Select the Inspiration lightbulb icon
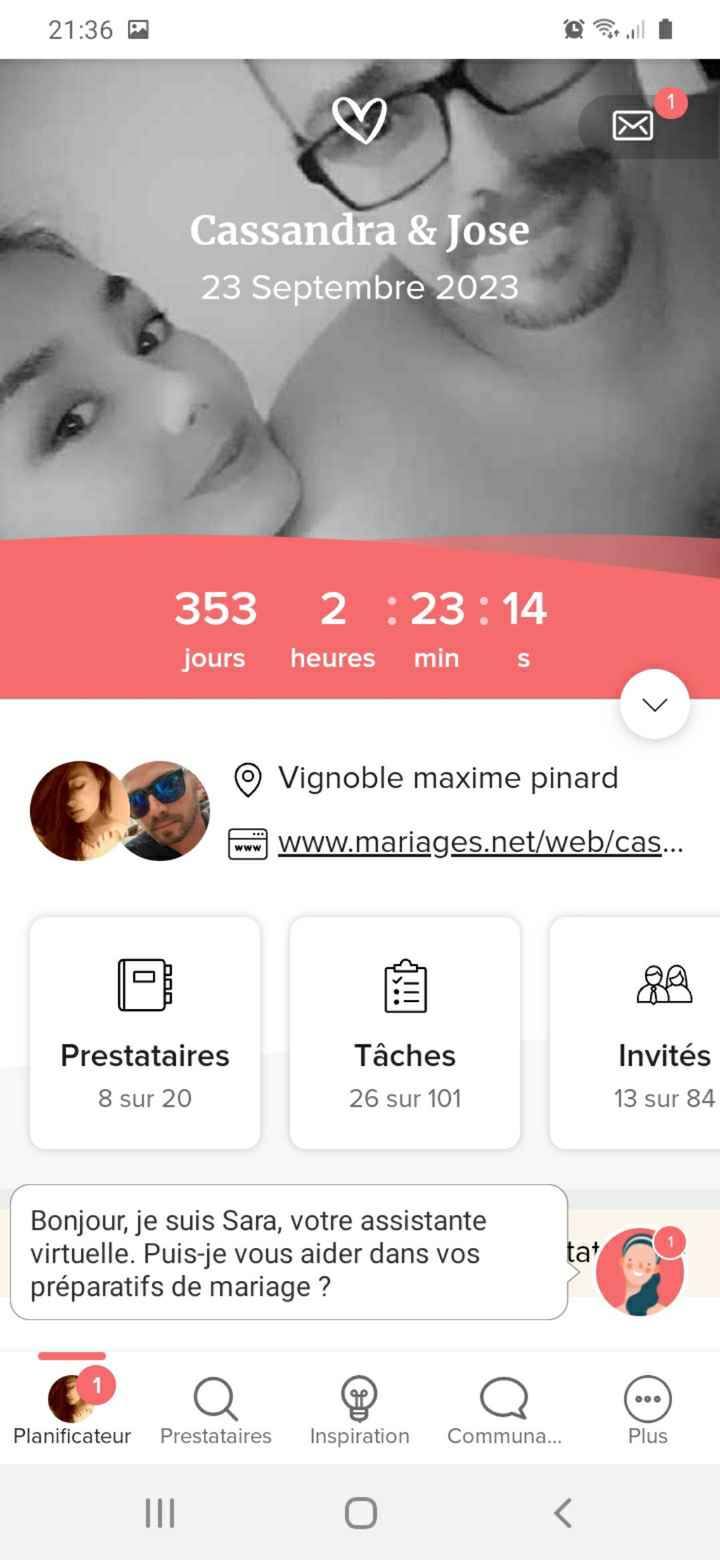Image resolution: width=720 pixels, height=1560 pixels. (x=359, y=1396)
